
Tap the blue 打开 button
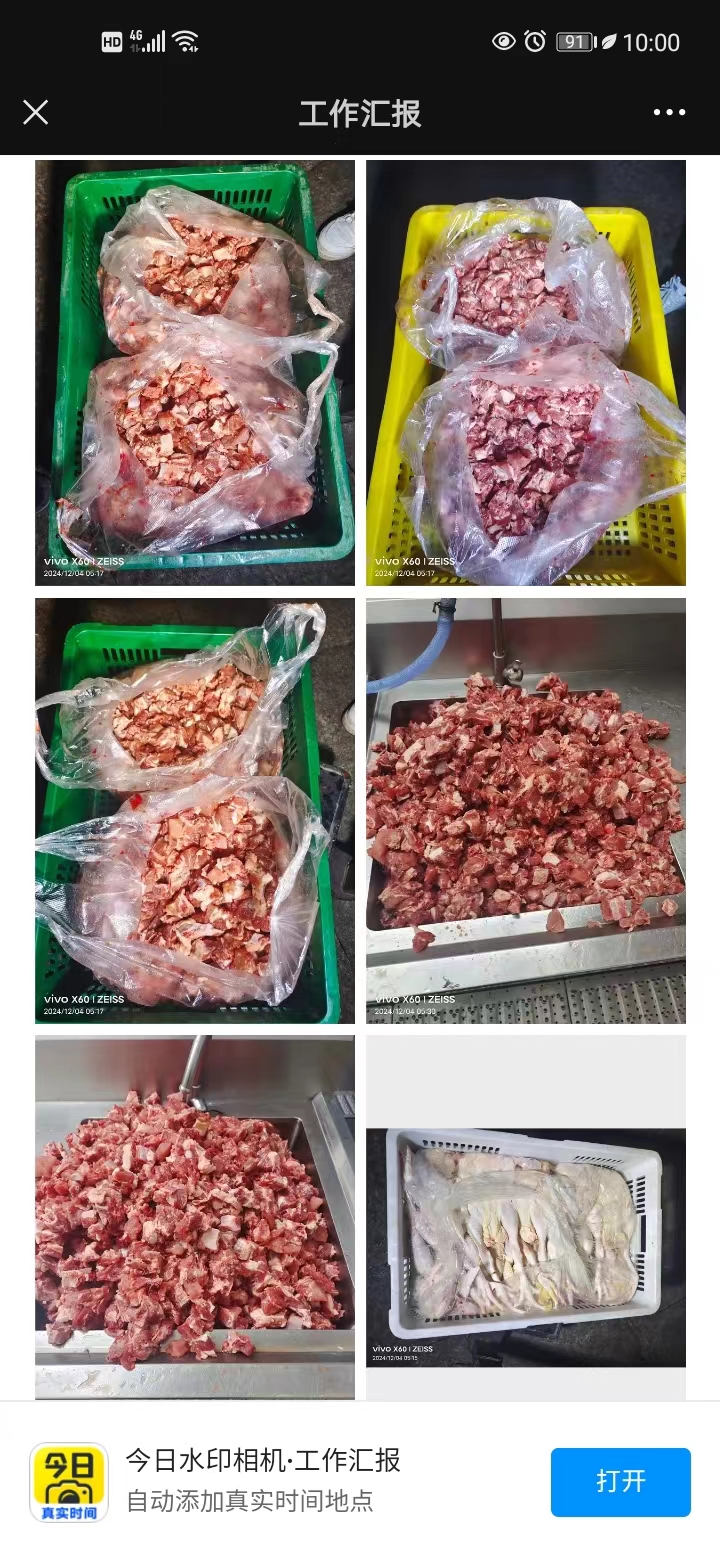pyautogui.click(x=620, y=1481)
